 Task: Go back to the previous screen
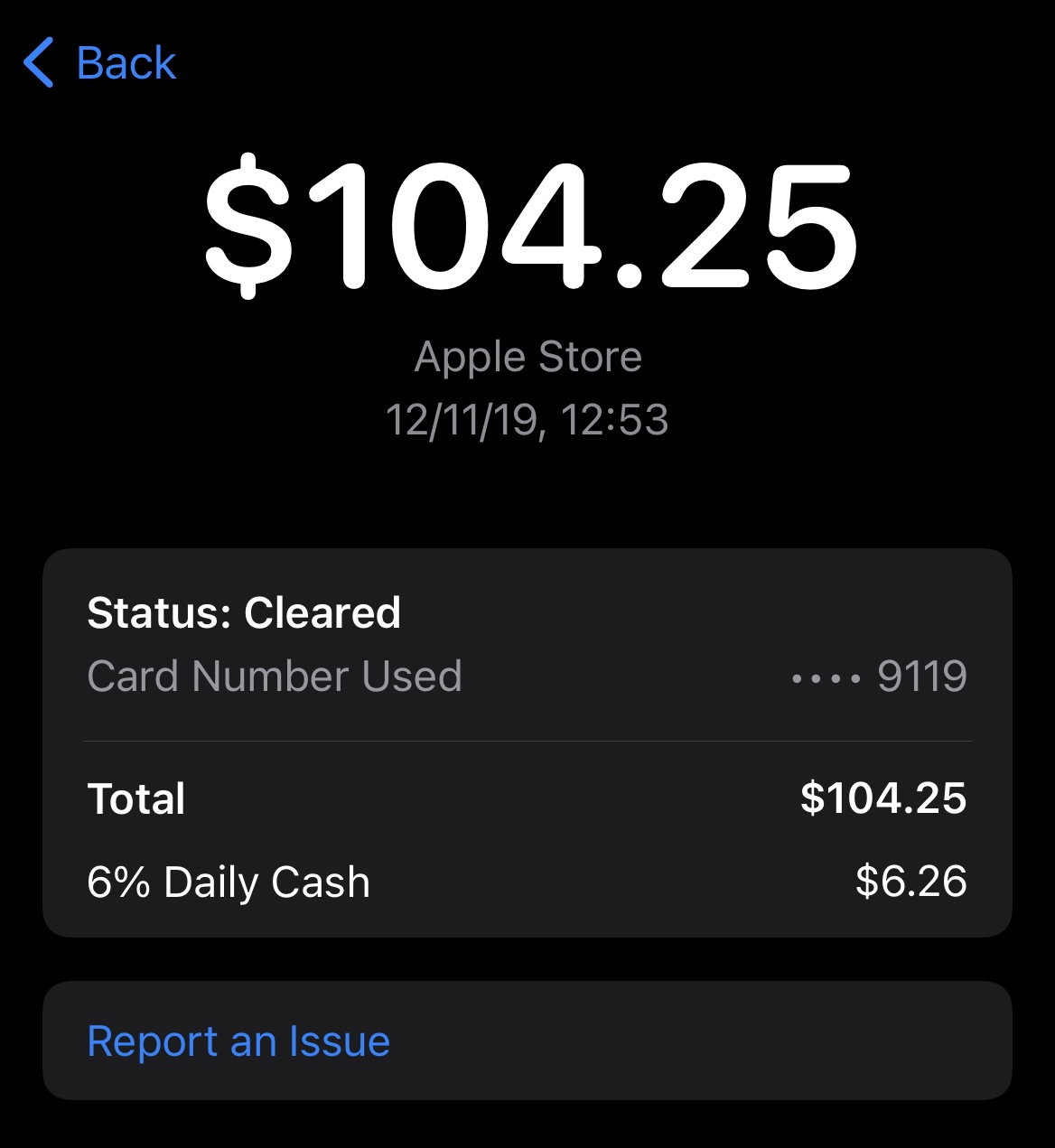point(100,63)
